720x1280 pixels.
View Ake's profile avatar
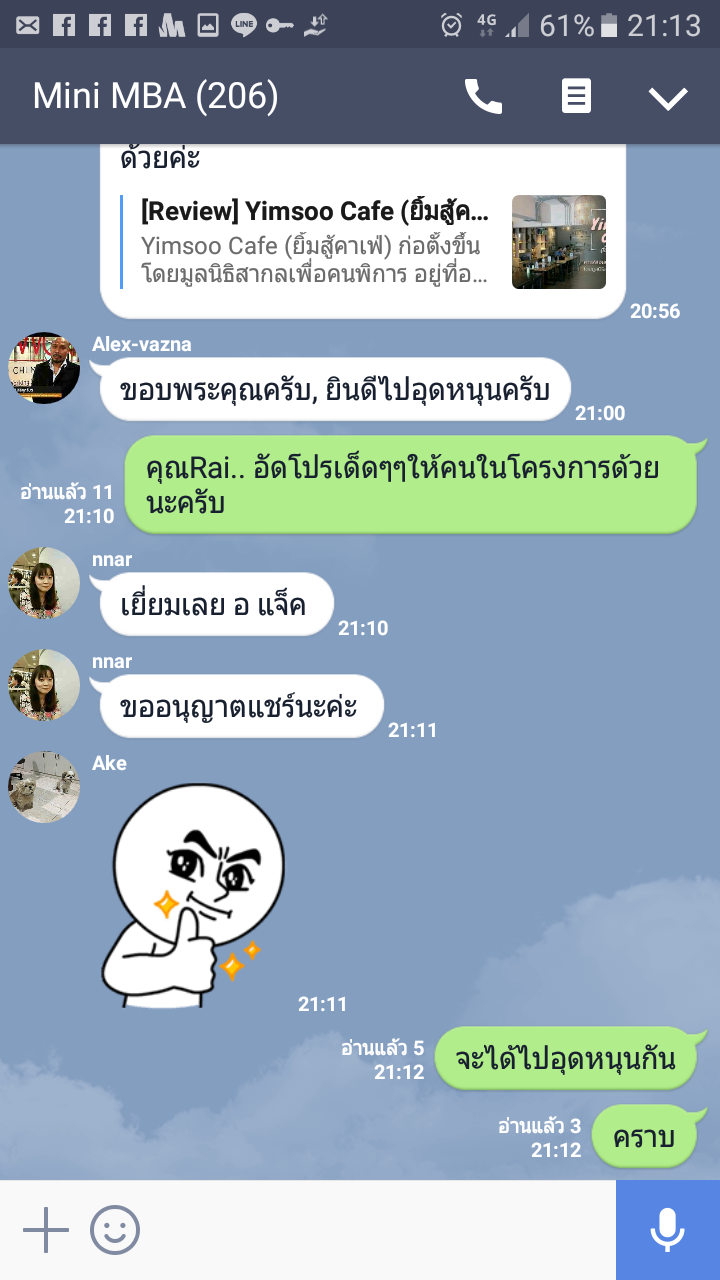44,787
